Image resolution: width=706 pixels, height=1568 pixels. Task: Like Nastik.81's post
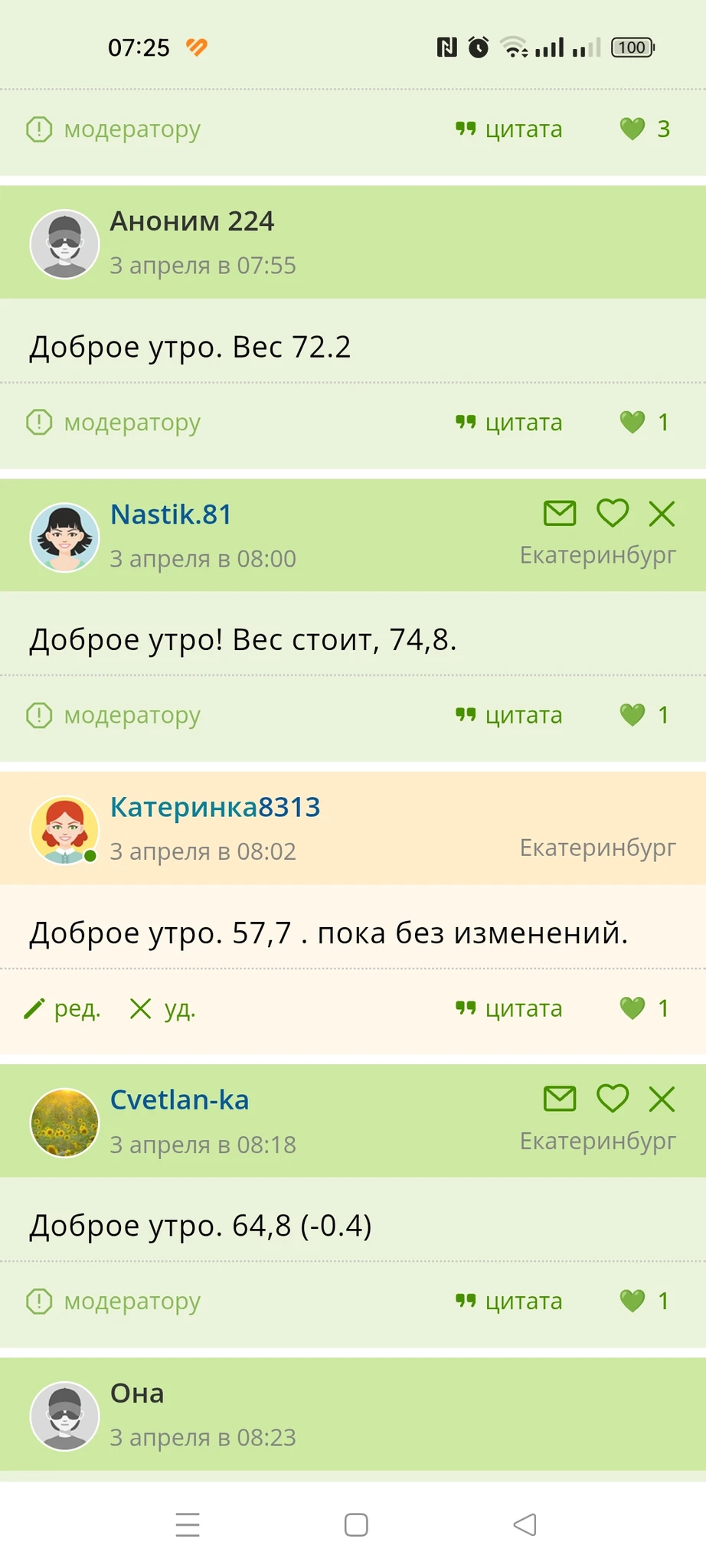[633, 715]
